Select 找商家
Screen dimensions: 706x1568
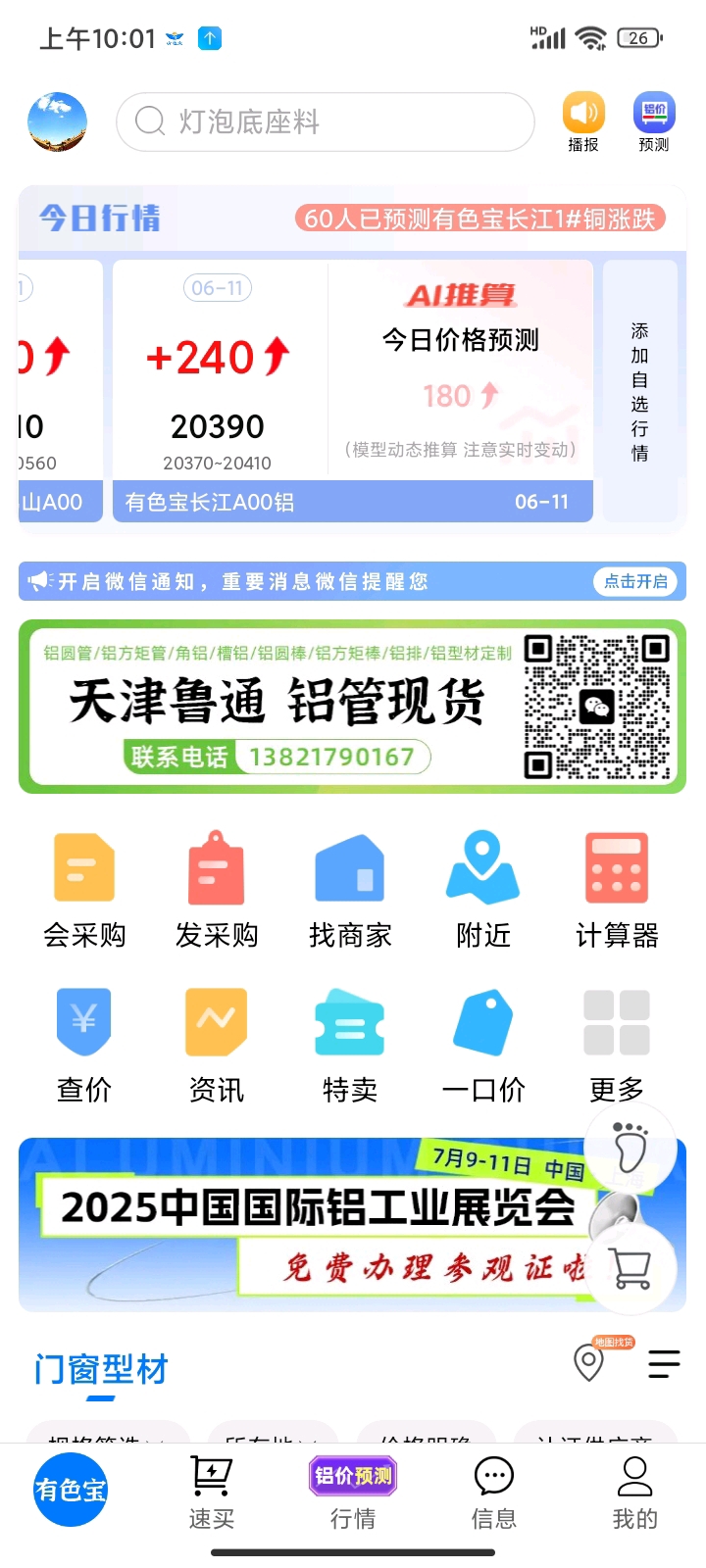click(350, 891)
